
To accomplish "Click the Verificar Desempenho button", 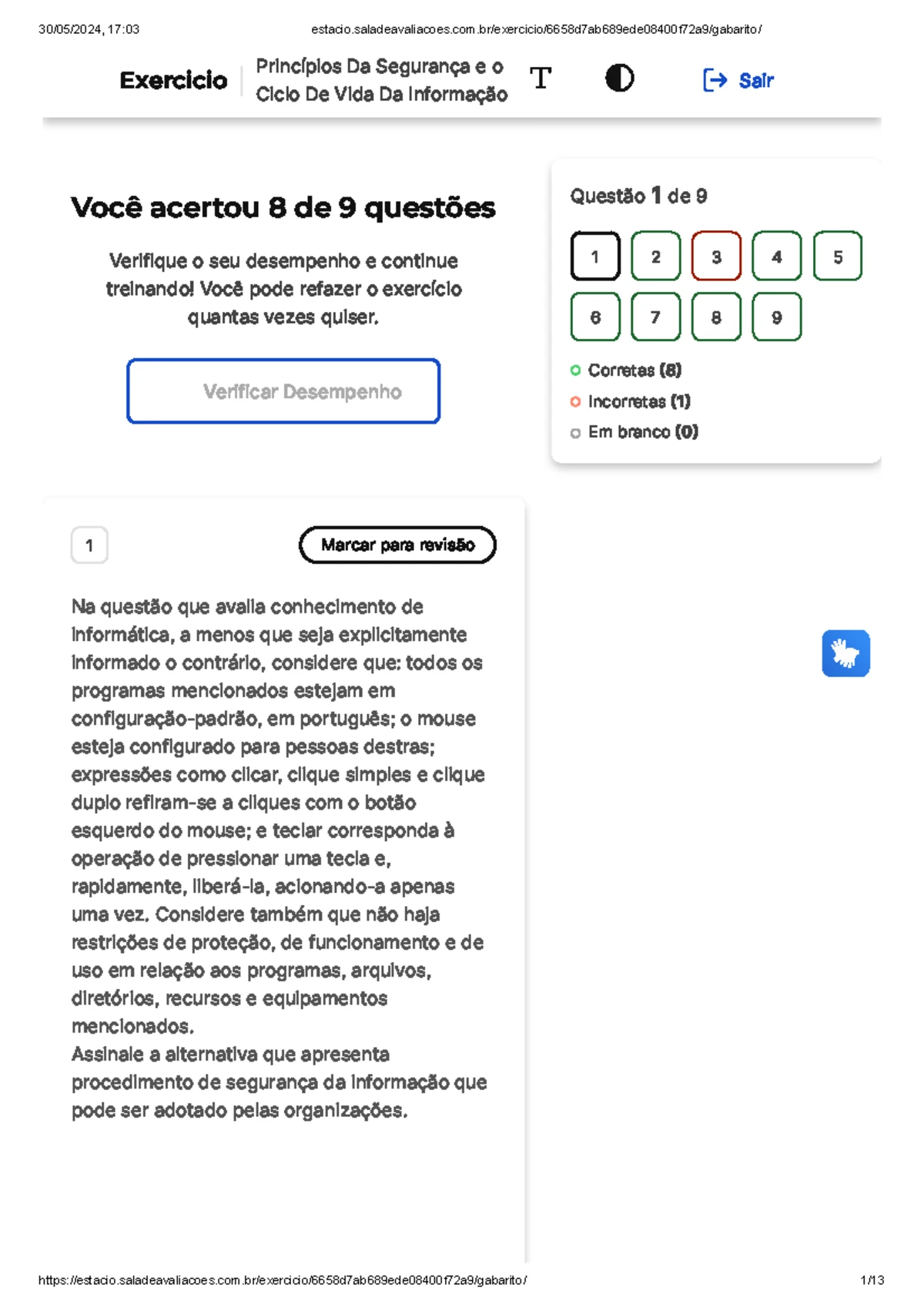I will (x=283, y=391).
